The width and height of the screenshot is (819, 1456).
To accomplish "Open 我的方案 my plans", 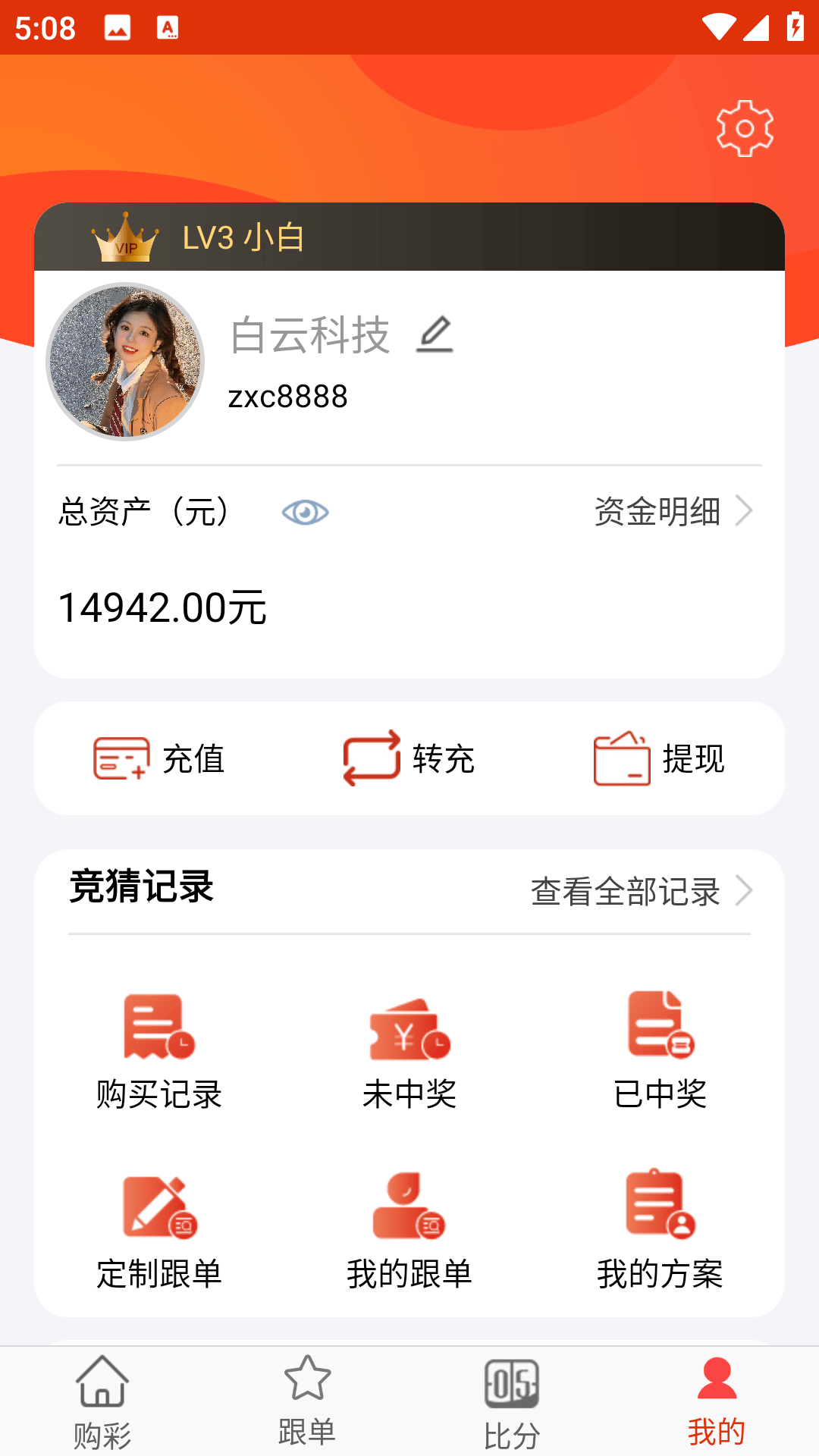I will [660, 1231].
